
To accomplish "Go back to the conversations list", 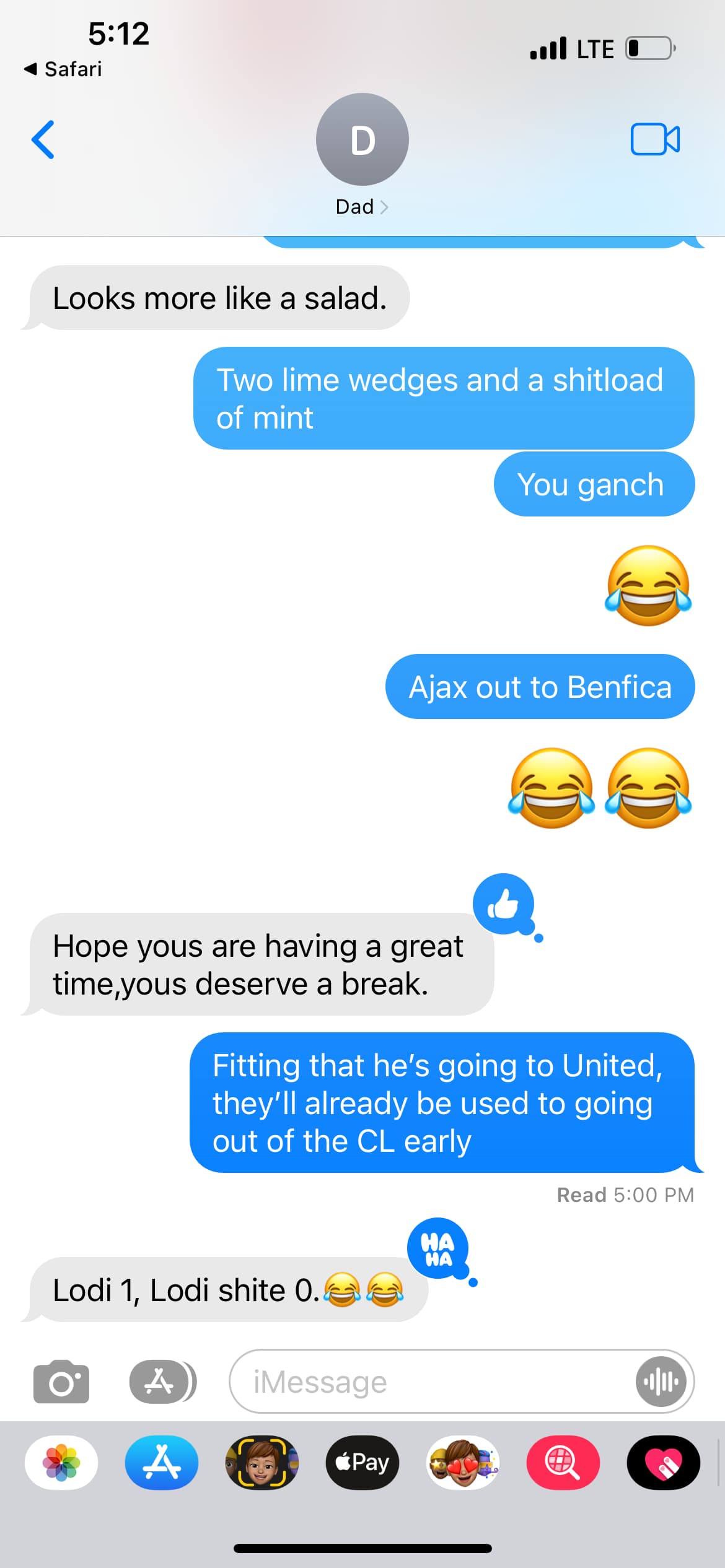I will point(43,140).
